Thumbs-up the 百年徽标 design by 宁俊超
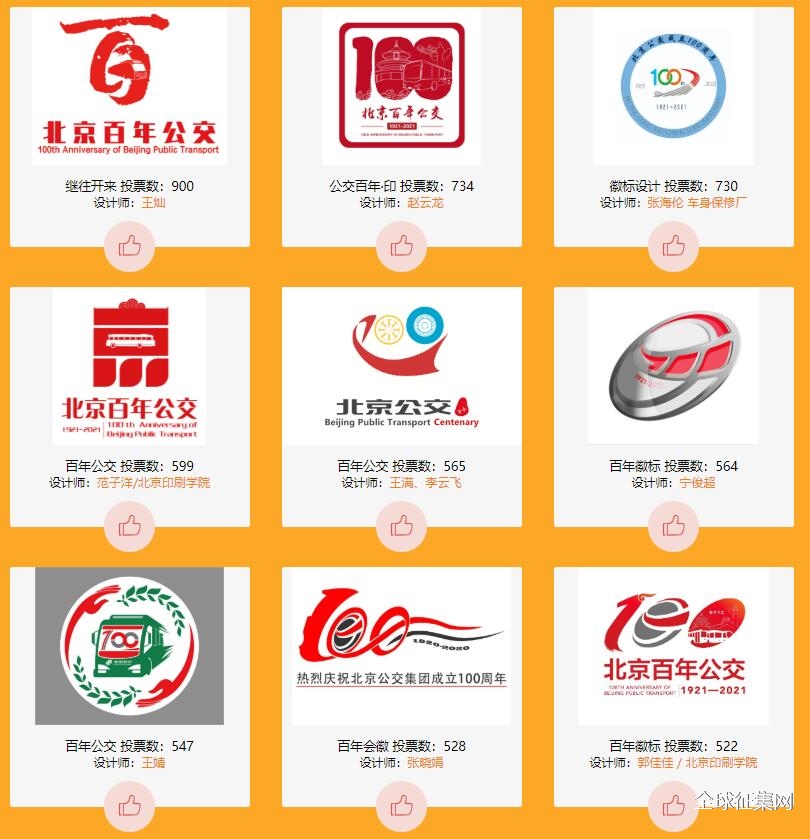This screenshot has height=839, width=810. click(x=673, y=526)
